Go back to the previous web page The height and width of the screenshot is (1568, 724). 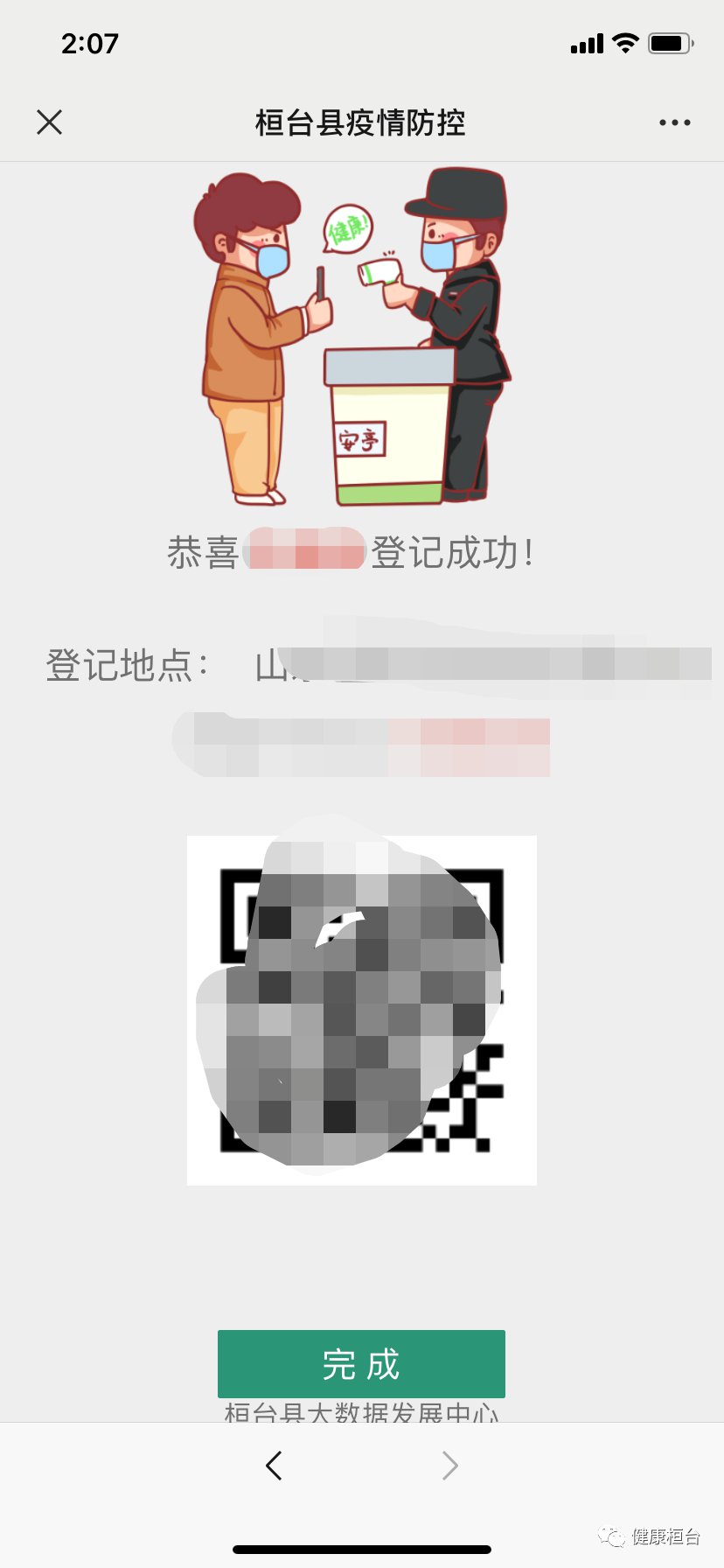tap(274, 1466)
